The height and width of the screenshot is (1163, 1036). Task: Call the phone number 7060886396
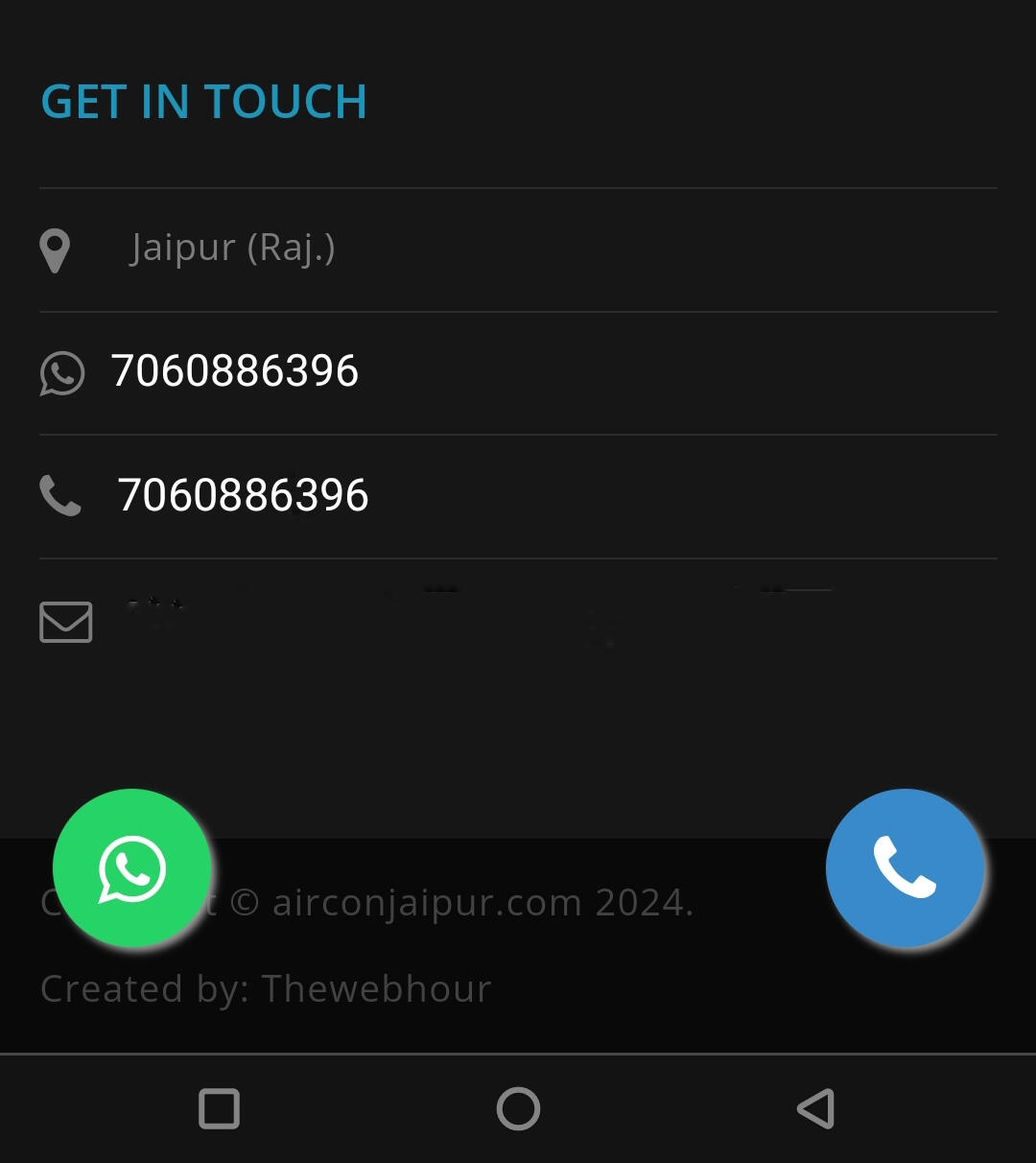point(243,495)
